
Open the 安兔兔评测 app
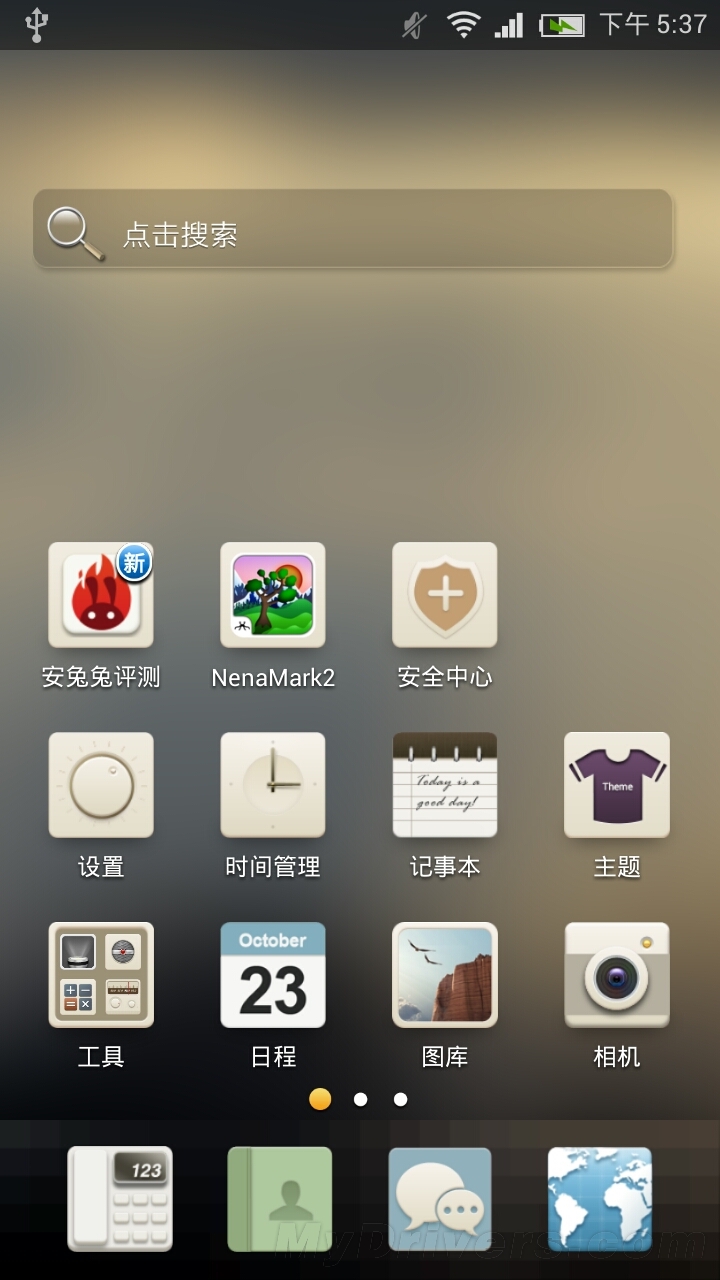101,595
